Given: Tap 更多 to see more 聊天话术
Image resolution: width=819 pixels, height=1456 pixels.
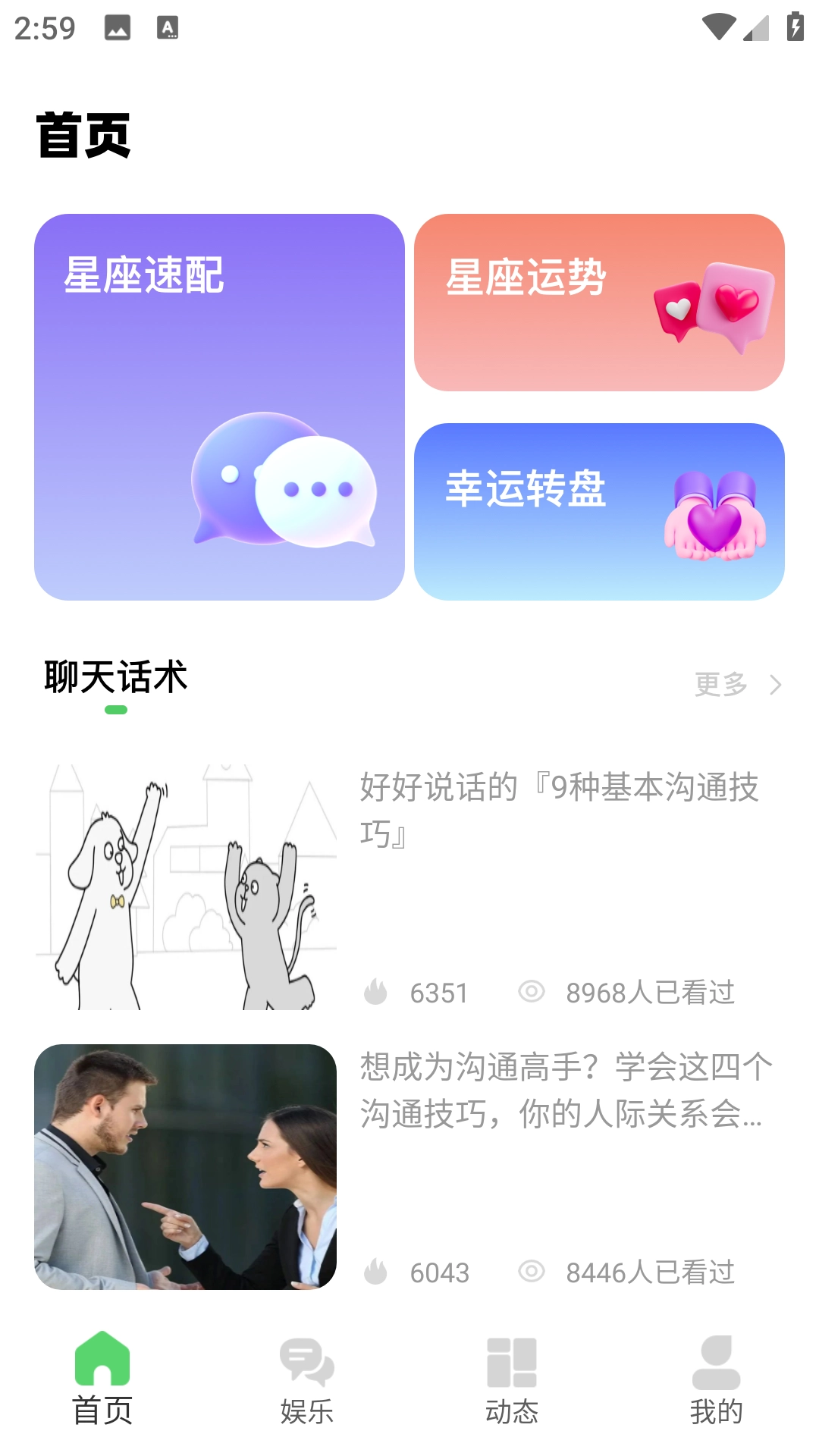Looking at the screenshot, I should pyautogui.click(x=737, y=684).
